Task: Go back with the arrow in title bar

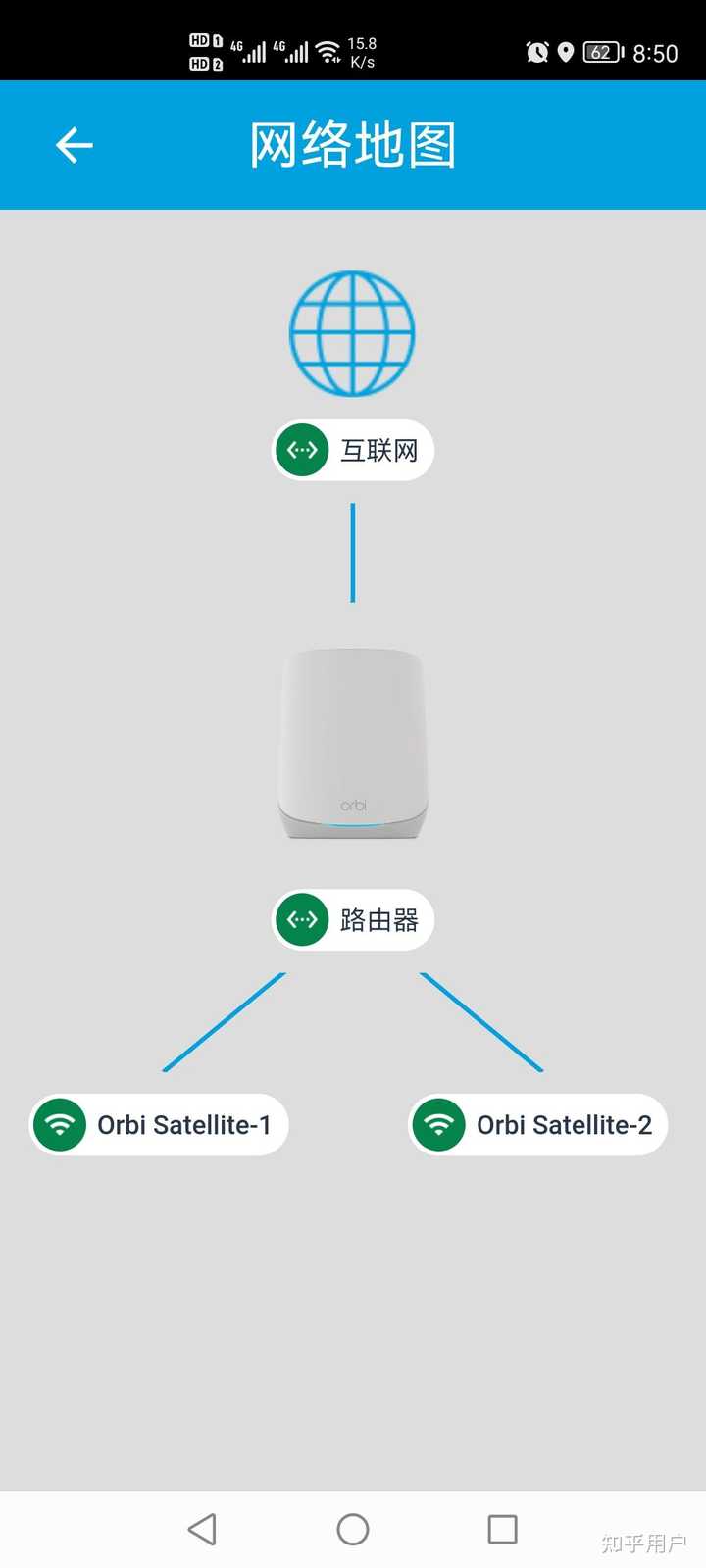Action: tap(74, 144)
